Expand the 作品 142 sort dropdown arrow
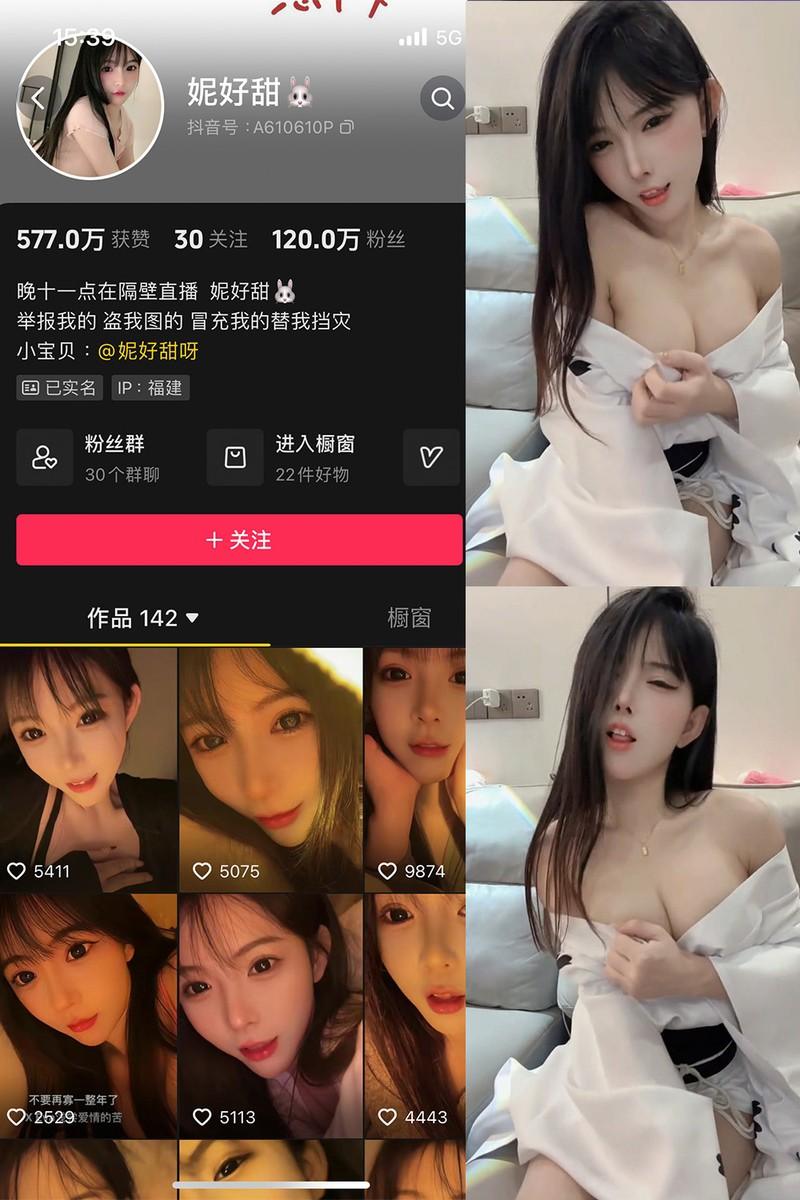The height and width of the screenshot is (1200, 800). click(190, 618)
